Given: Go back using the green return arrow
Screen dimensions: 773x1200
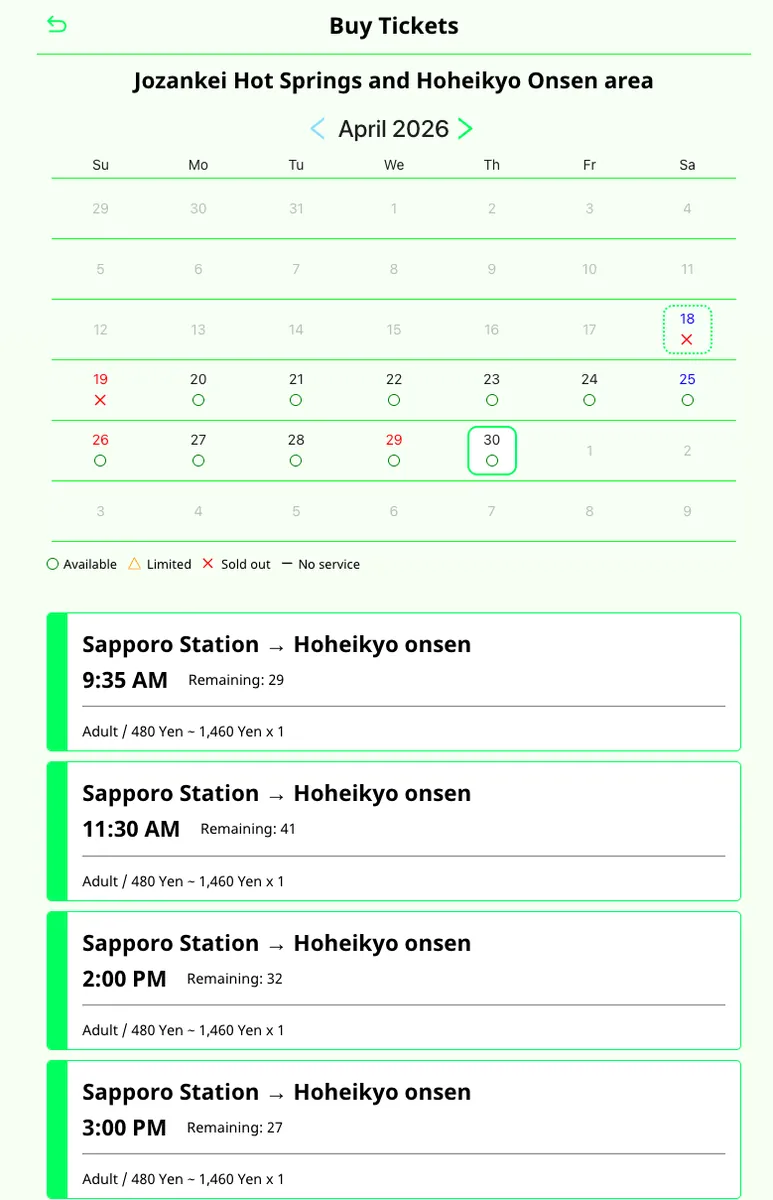Looking at the screenshot, I should tap(57, 25).
